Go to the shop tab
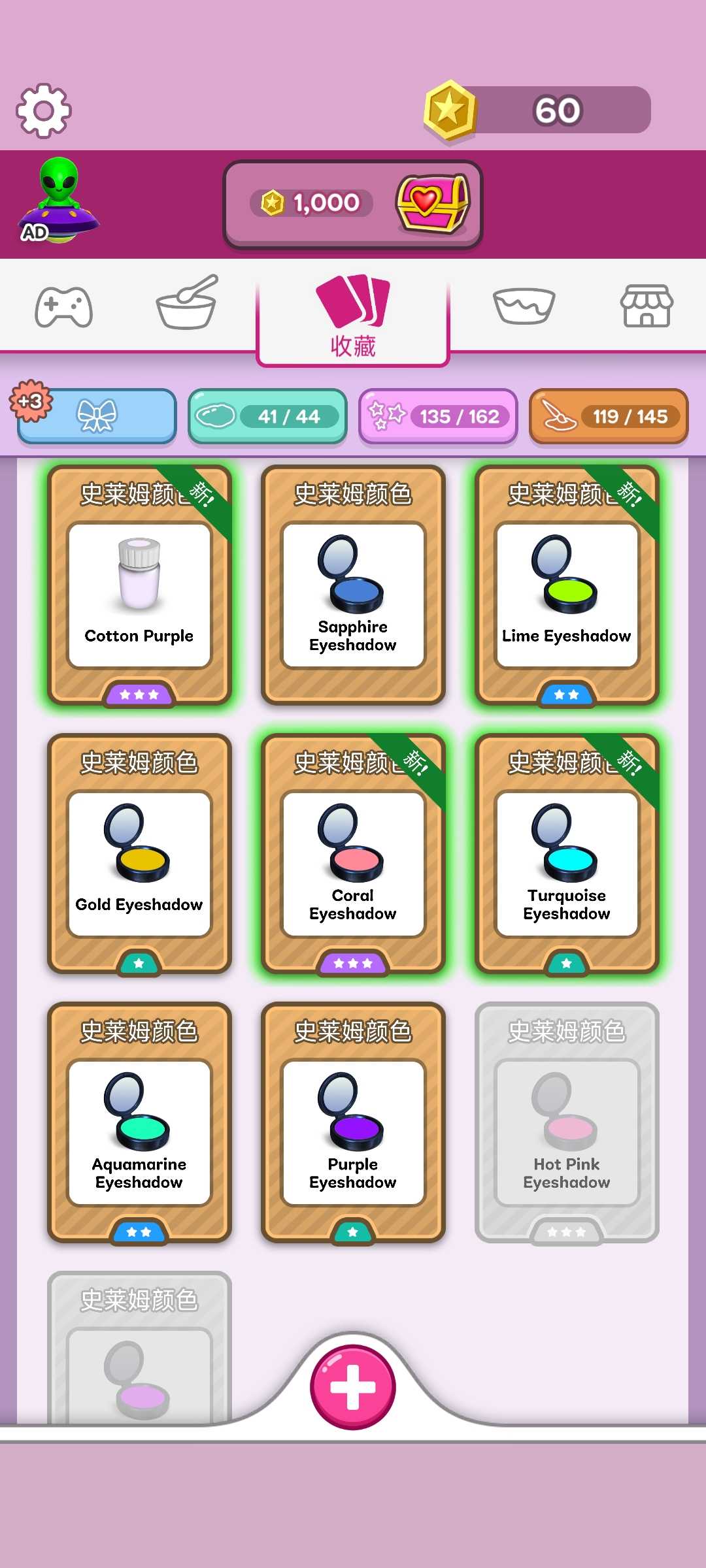Viewport: 706px width, 1568px height. click(x=646, y=305)
